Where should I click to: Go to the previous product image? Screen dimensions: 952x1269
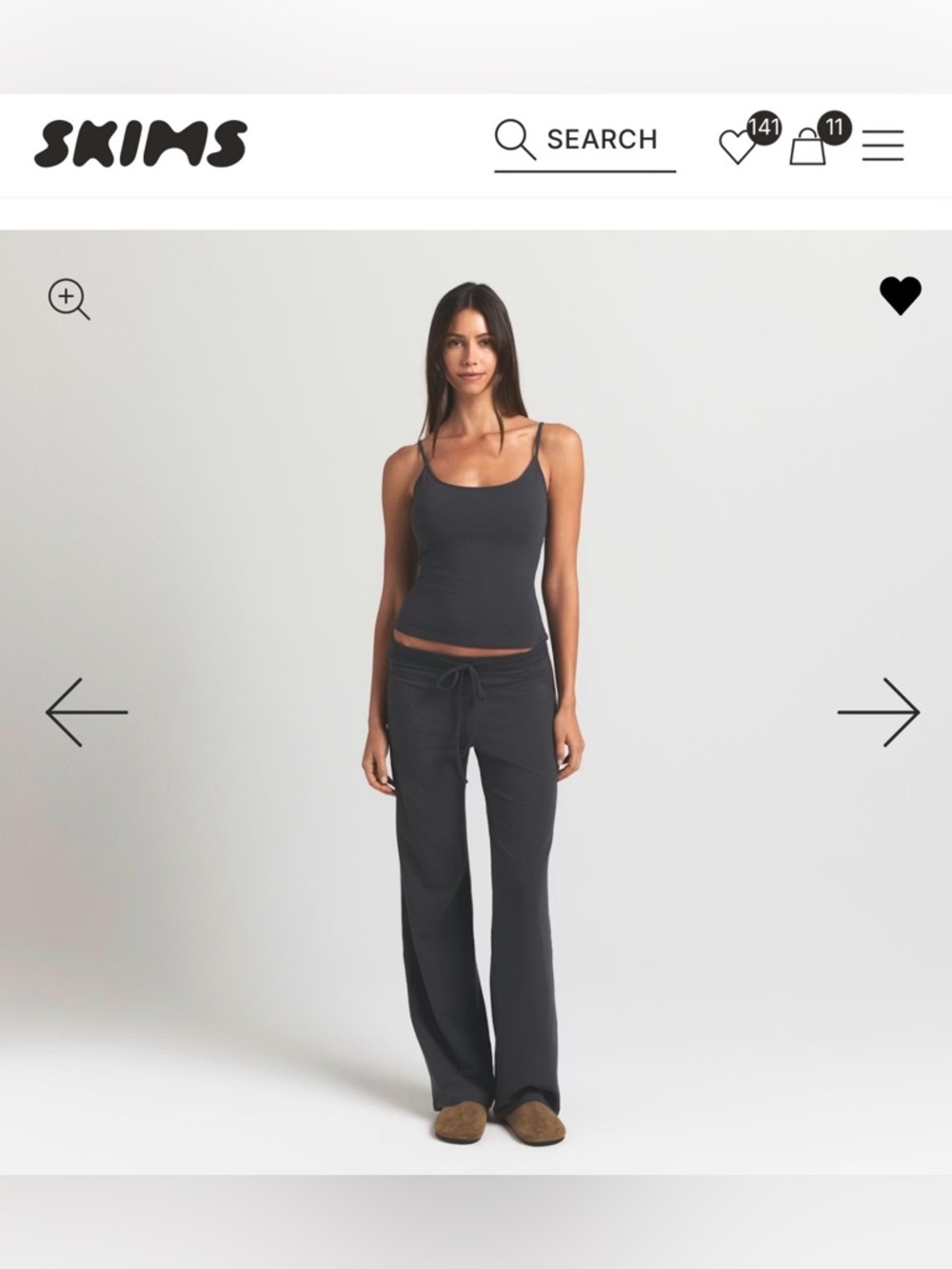point(87,712)
